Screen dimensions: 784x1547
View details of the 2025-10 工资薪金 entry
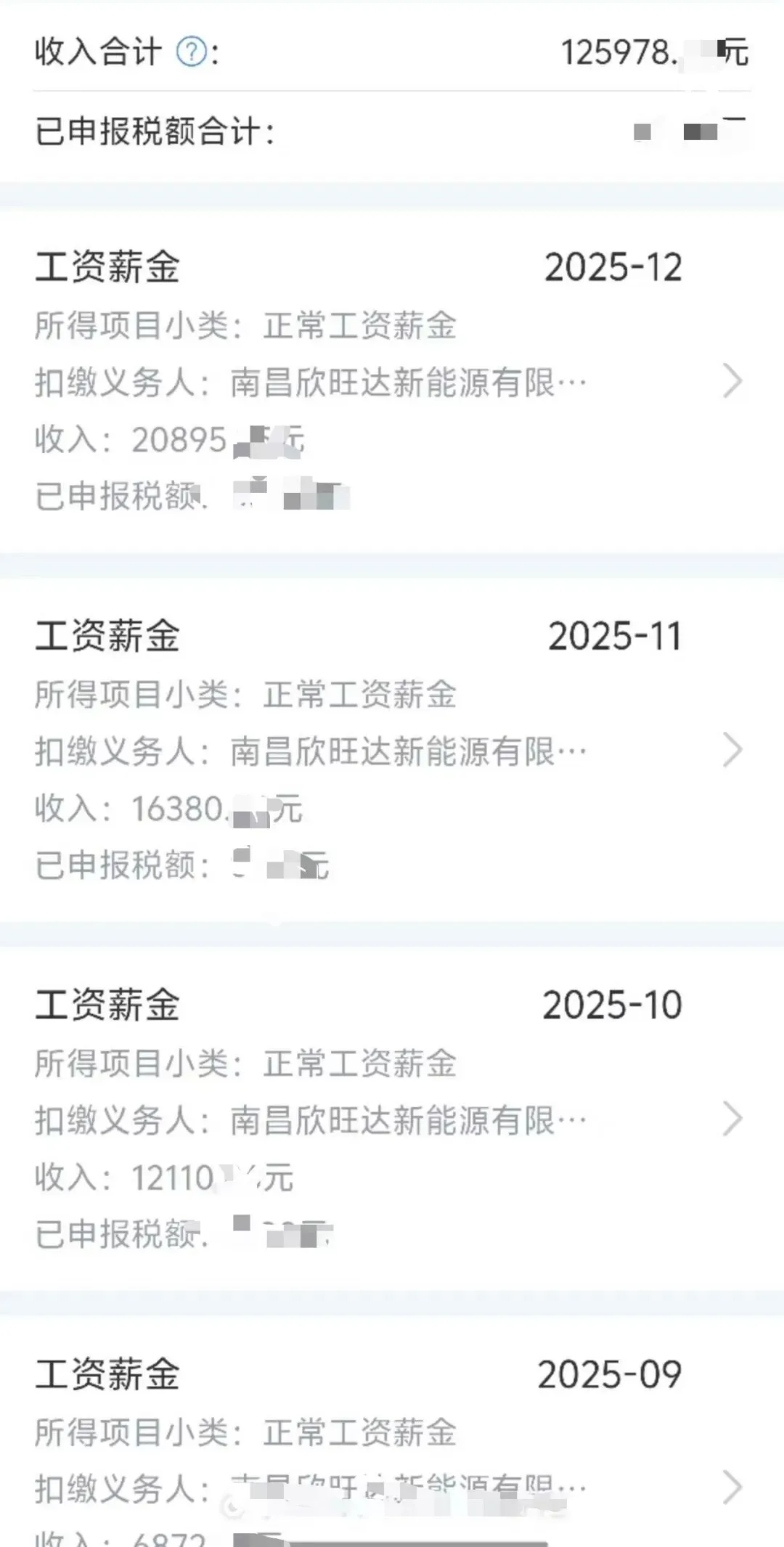click(x=392, y=1119)
